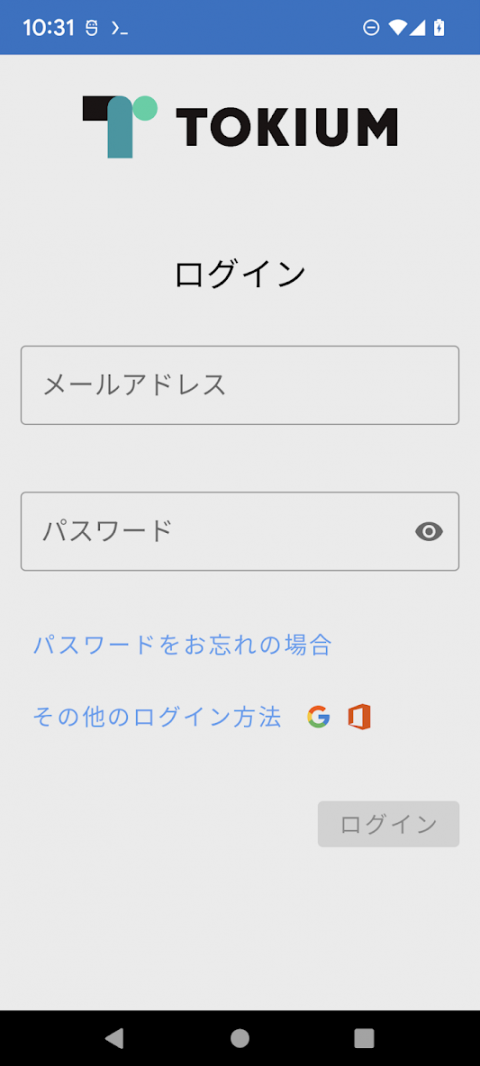This screenshot has width=480, height=1066.
Task: Go back with the system back button
Action: pos(114,1037)
